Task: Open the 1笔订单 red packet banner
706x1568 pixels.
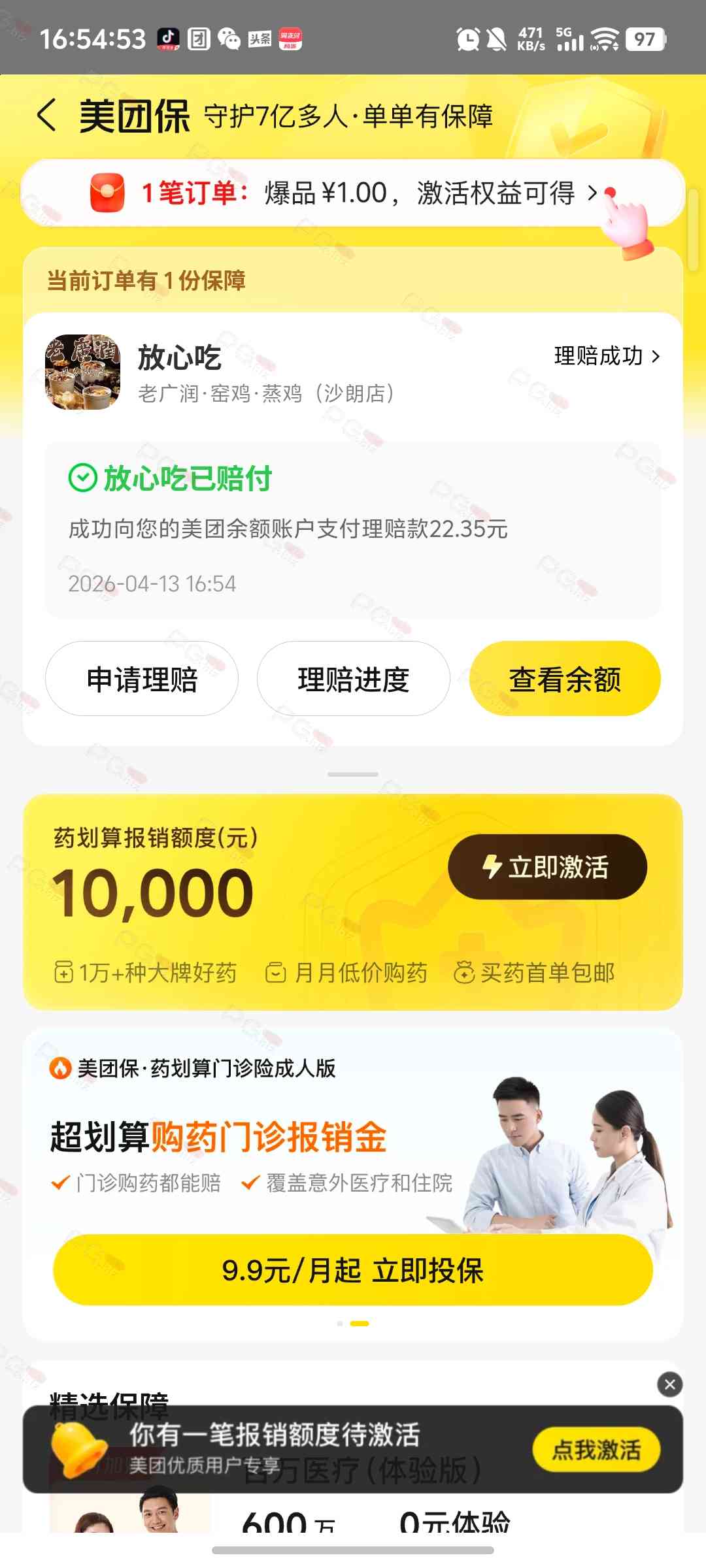Action: click(x=352, y=193)
